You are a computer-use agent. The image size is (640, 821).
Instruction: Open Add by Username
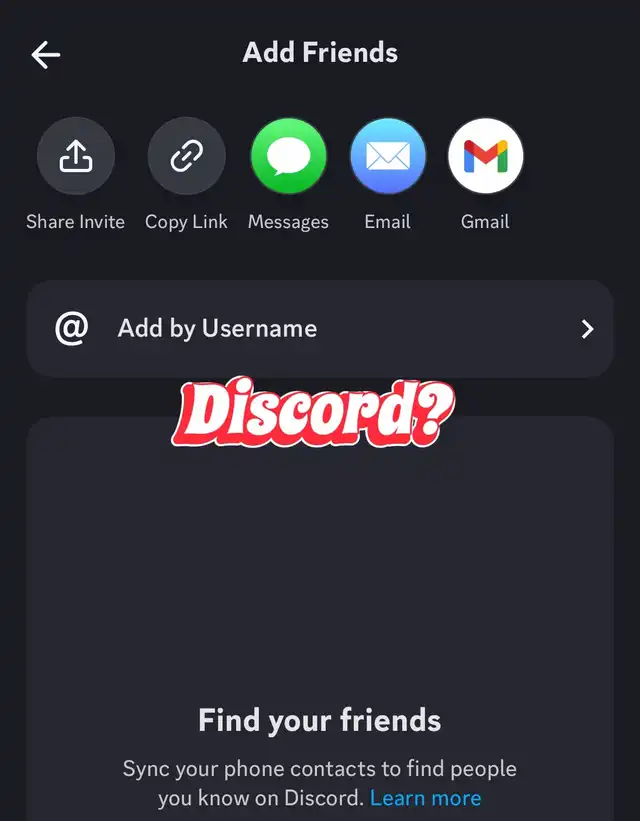320,329
